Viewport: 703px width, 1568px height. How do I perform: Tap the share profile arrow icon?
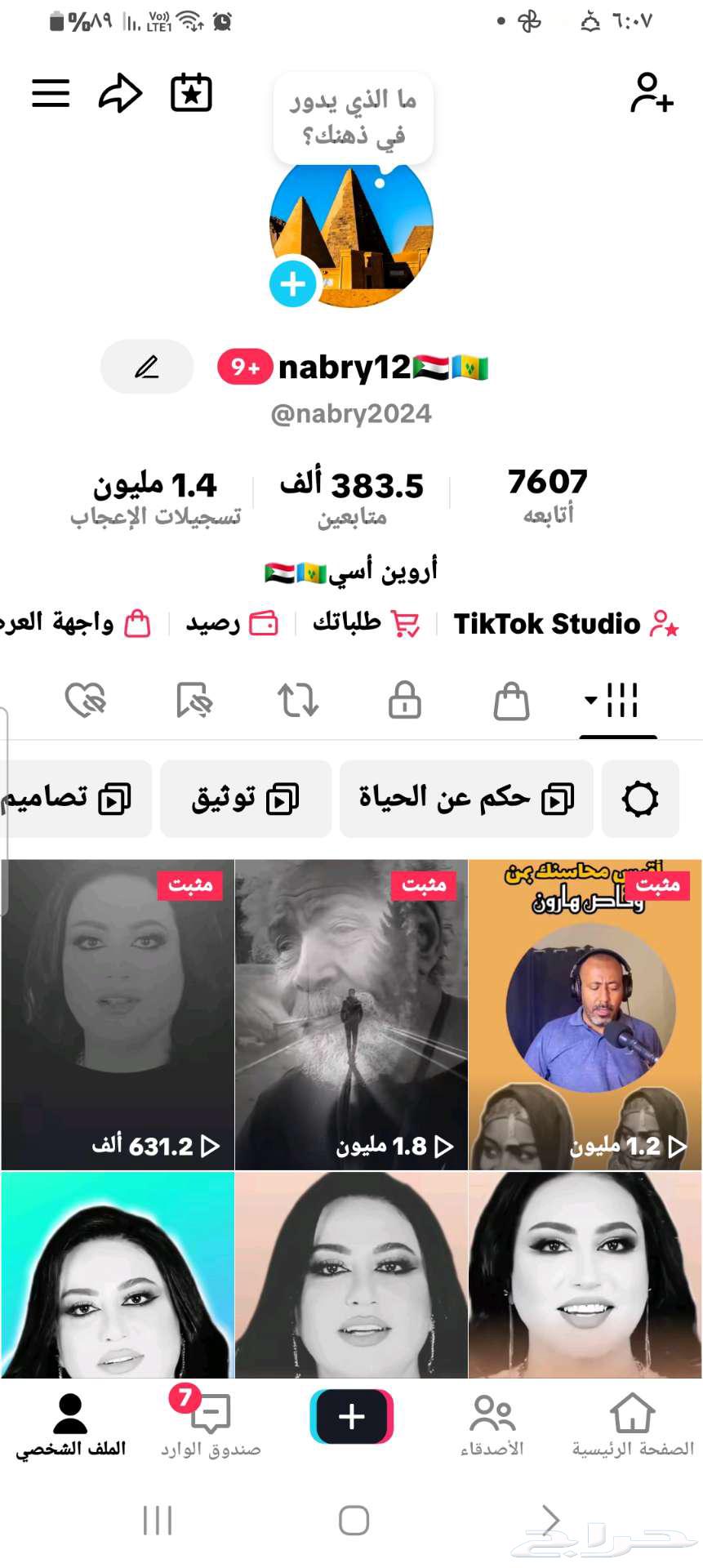tap(119, 93)
